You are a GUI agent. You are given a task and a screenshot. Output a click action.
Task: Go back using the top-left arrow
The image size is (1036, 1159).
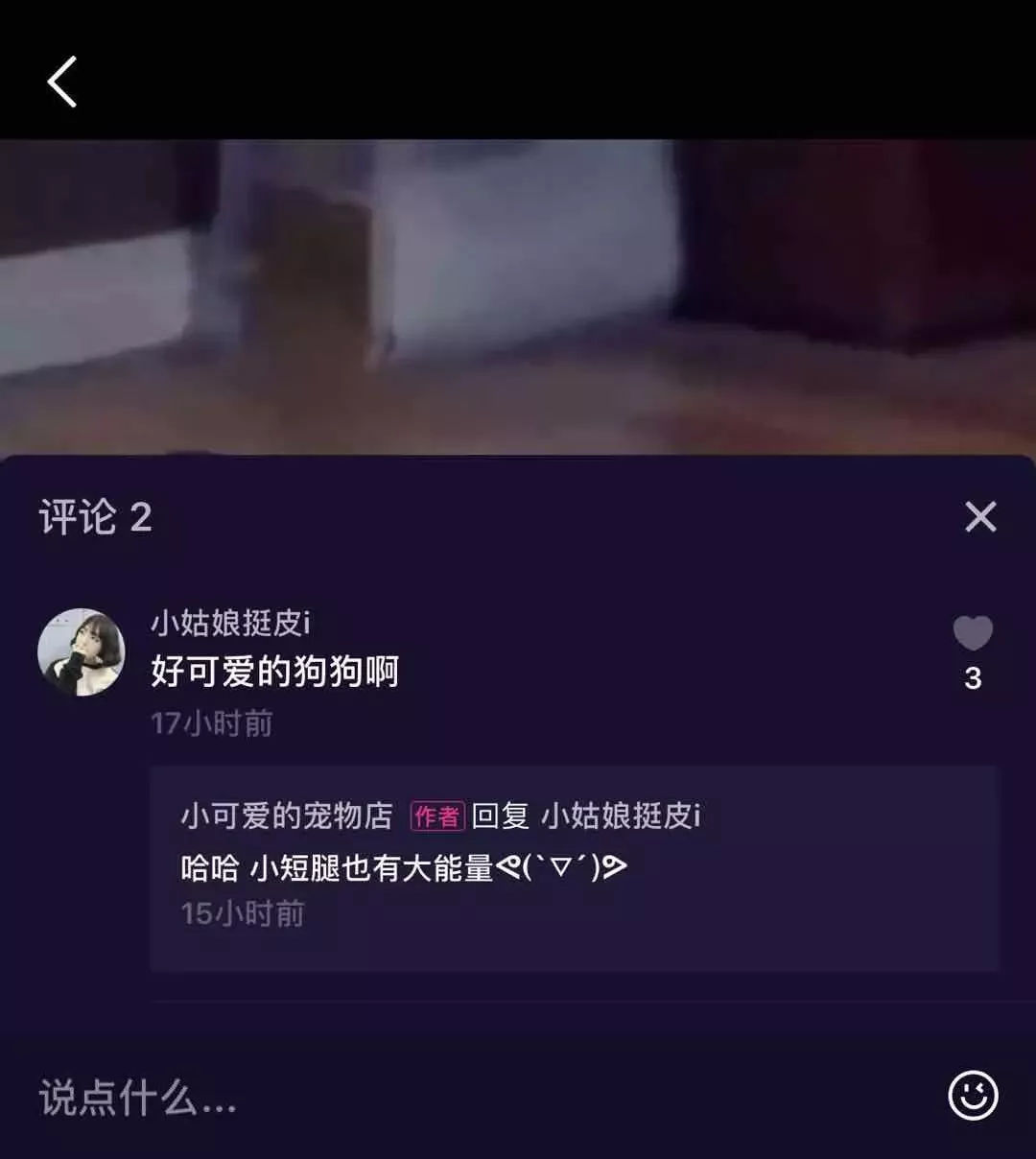point(62,82)
